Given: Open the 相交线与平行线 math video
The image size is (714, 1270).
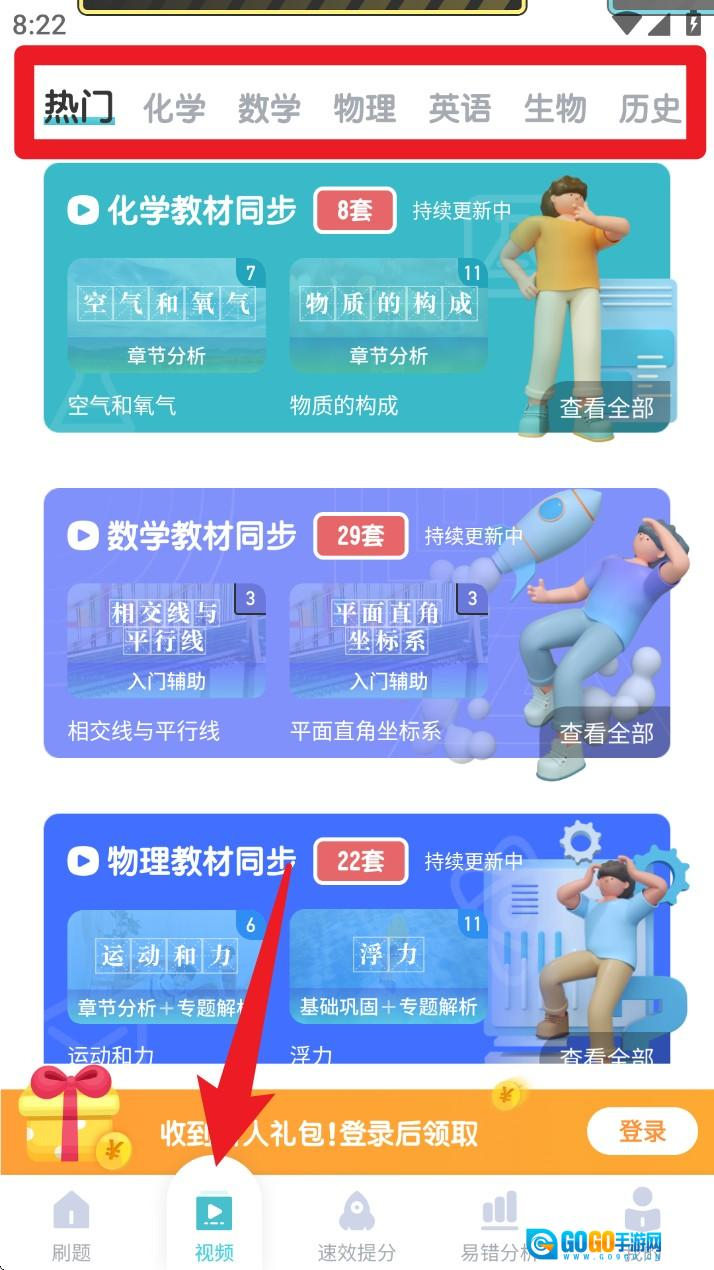Looking at the screenshot, I should tap(166, 641).
